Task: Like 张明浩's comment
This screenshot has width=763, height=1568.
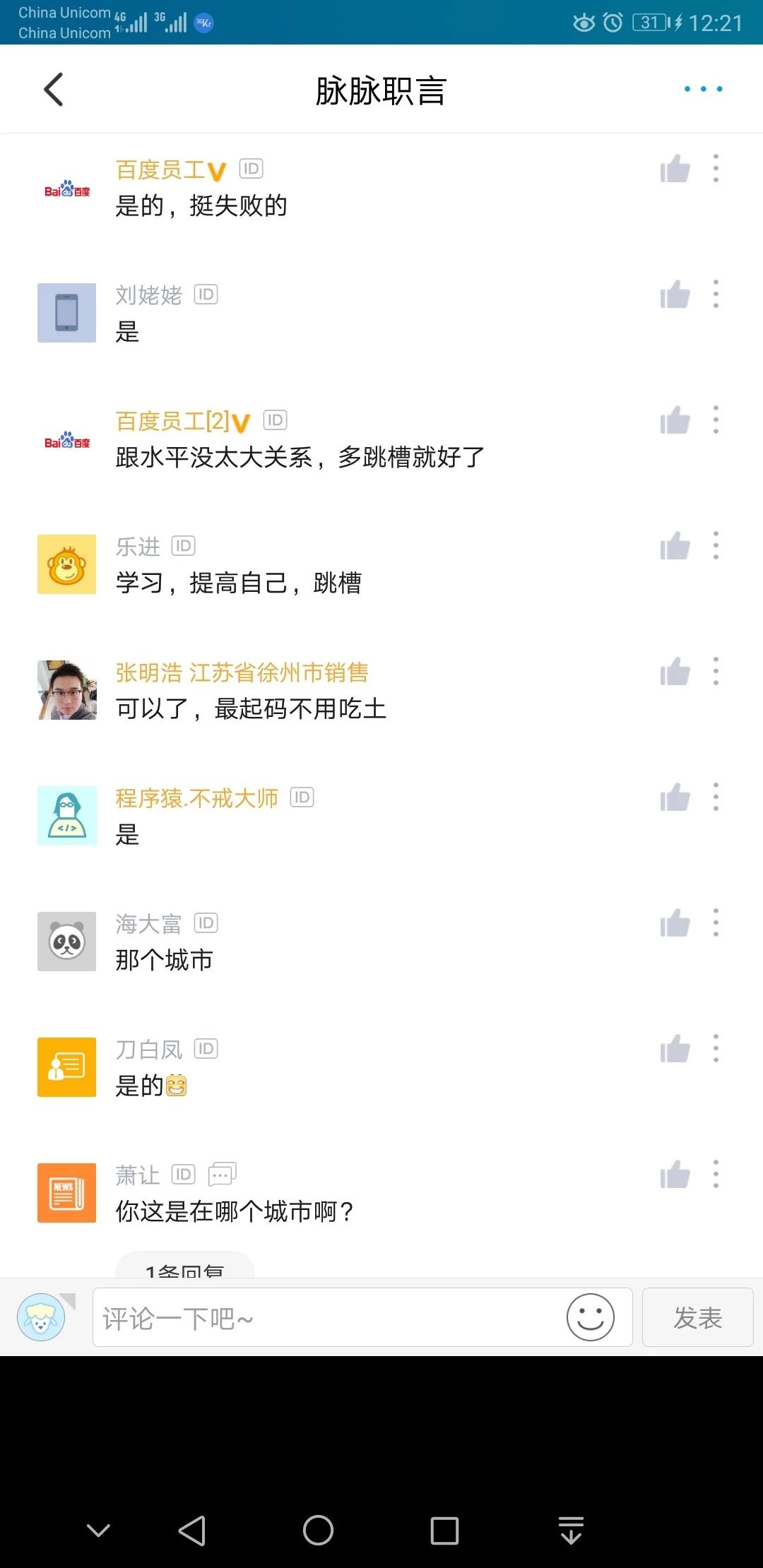Action: coord(675,672)
